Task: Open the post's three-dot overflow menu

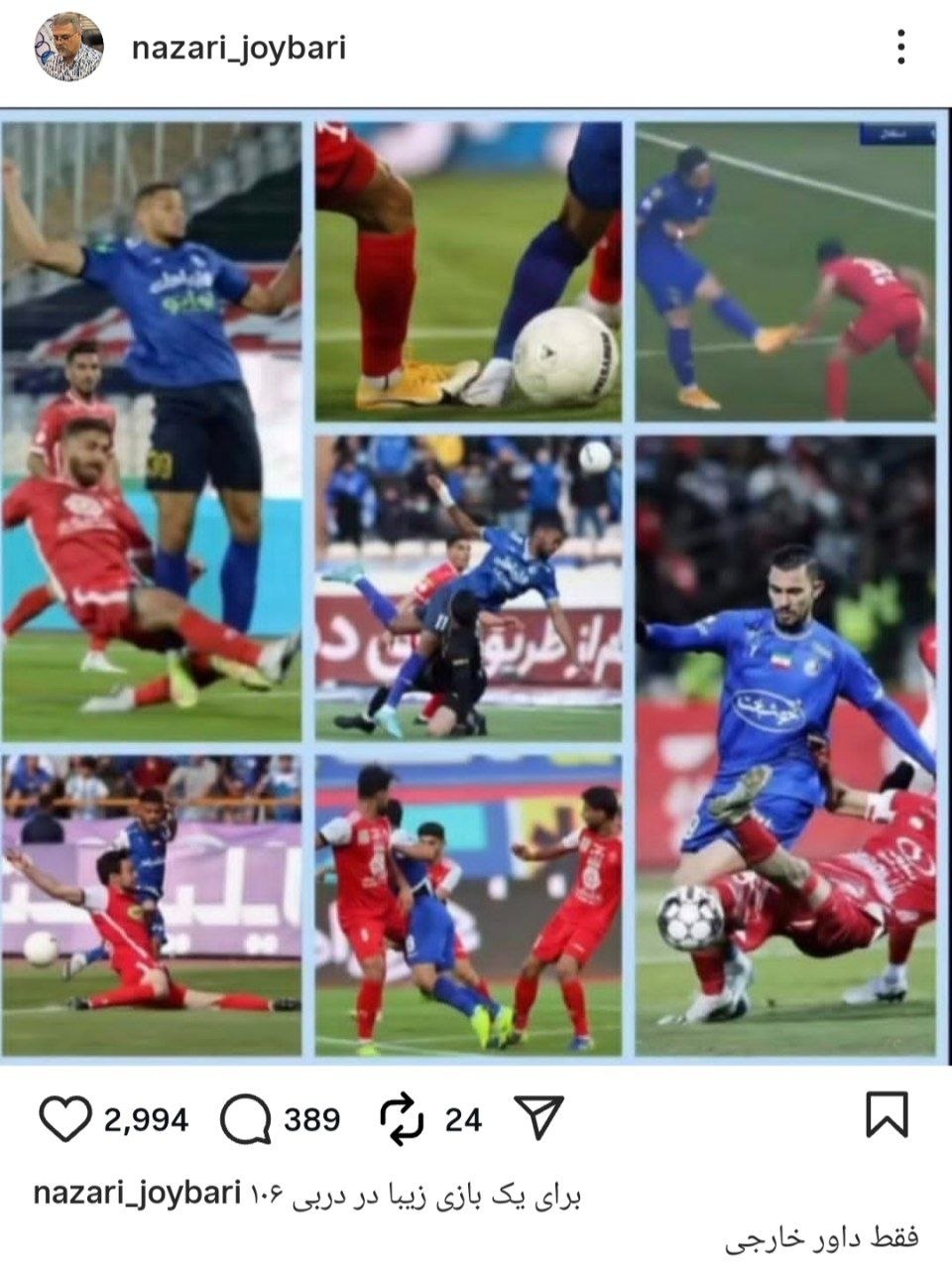Action: coord(900,47)
